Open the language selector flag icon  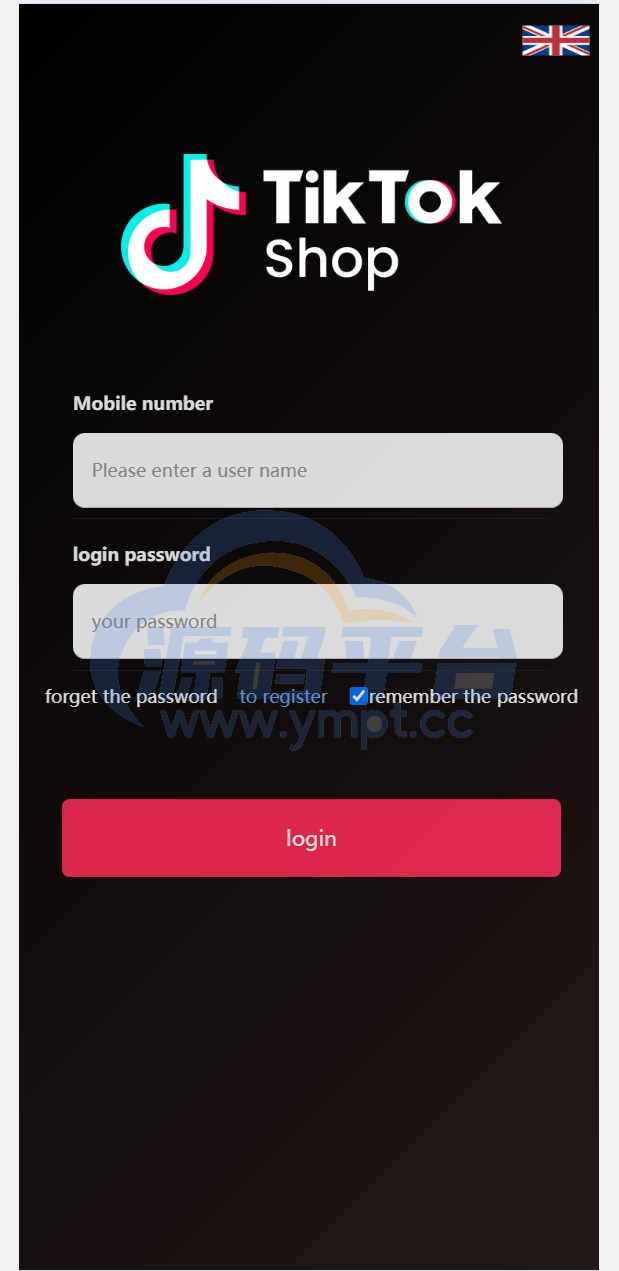(x=555, y=40)
